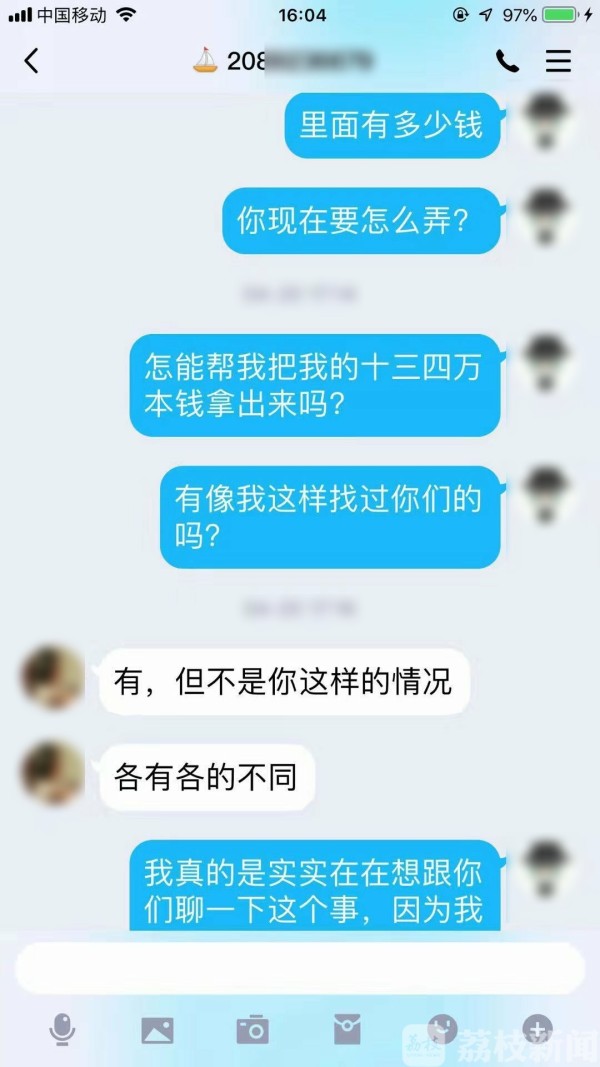
Task: View the other person's avatar beside 各有各的不同
Action: (53, 773)
